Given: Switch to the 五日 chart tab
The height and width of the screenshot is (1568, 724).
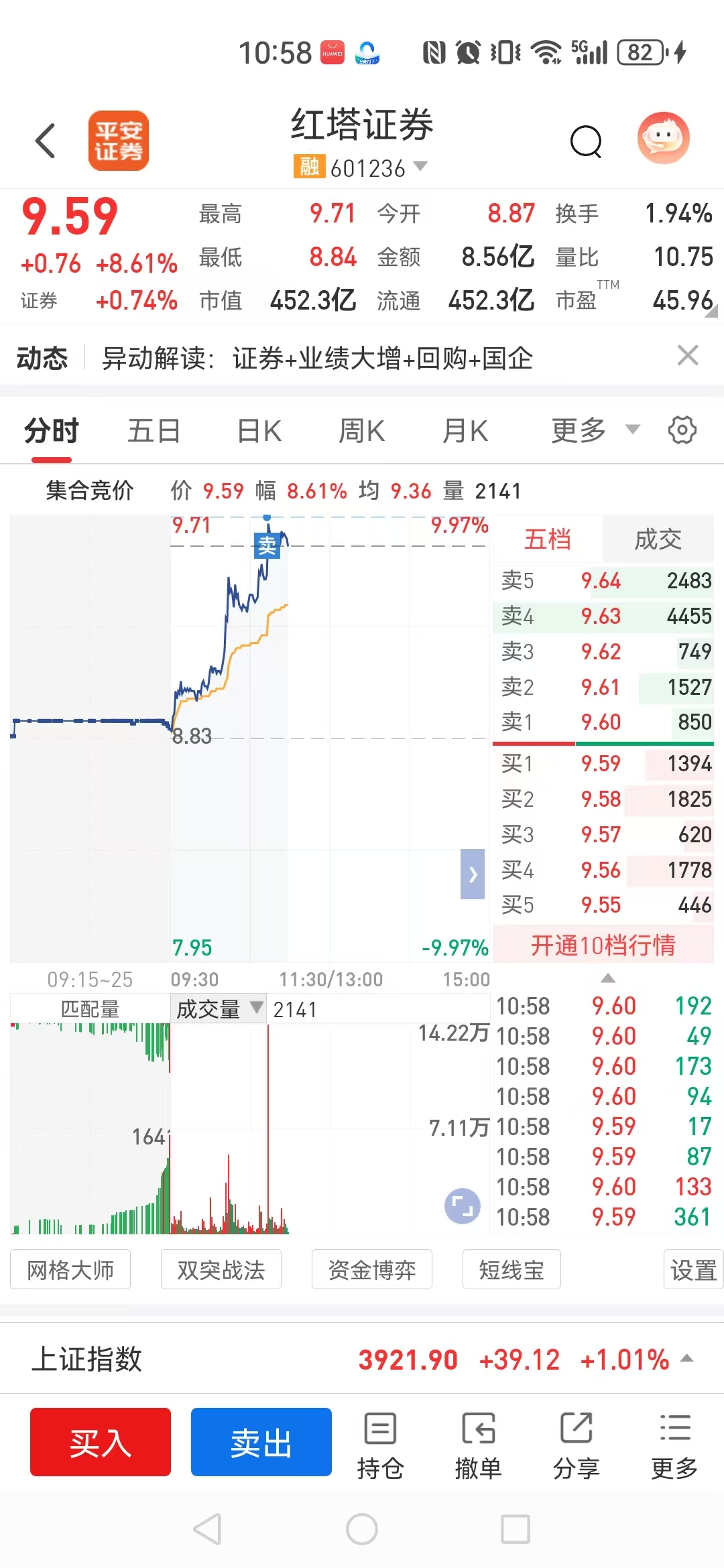Looking at the screenshot, I should tap(154, 431).
